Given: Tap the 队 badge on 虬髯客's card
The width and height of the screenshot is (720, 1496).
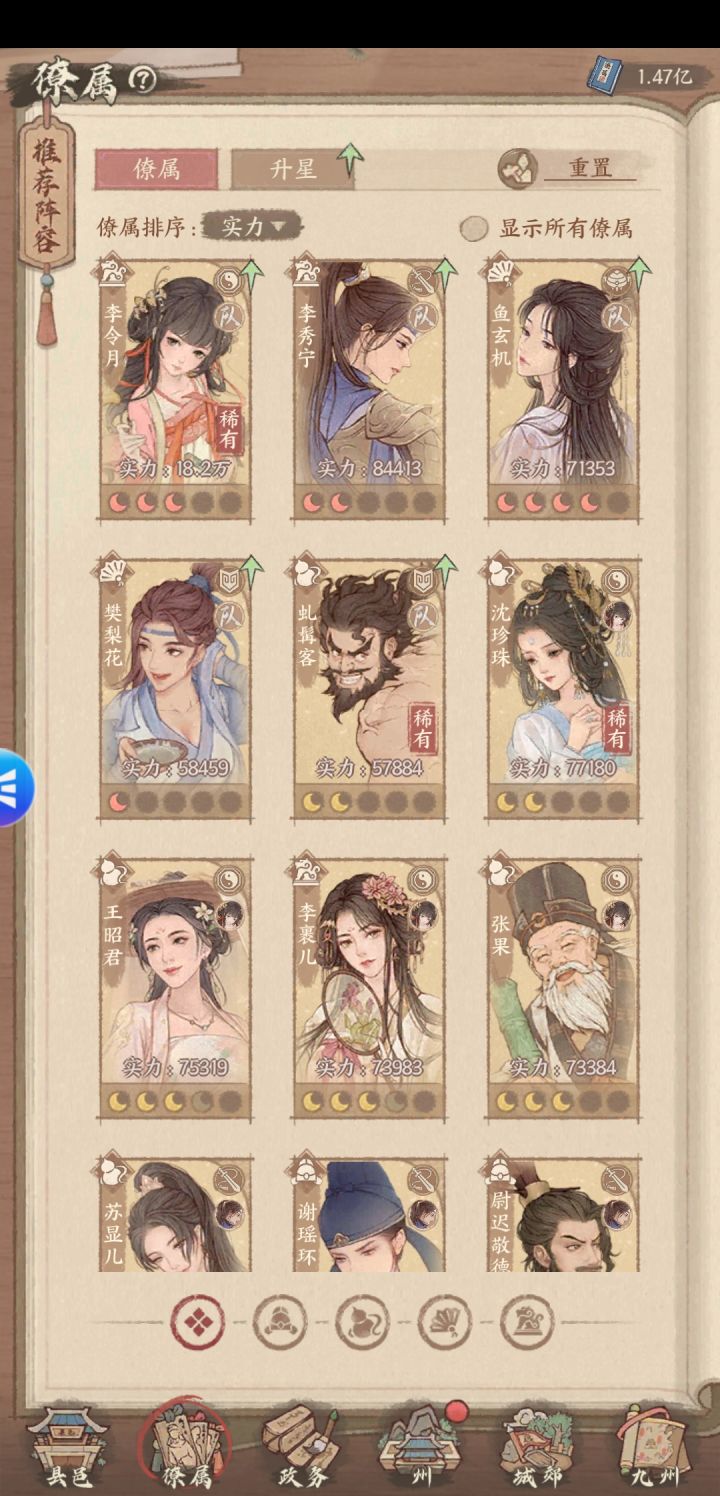Looking at the screenshot, I should pos(425,615).
